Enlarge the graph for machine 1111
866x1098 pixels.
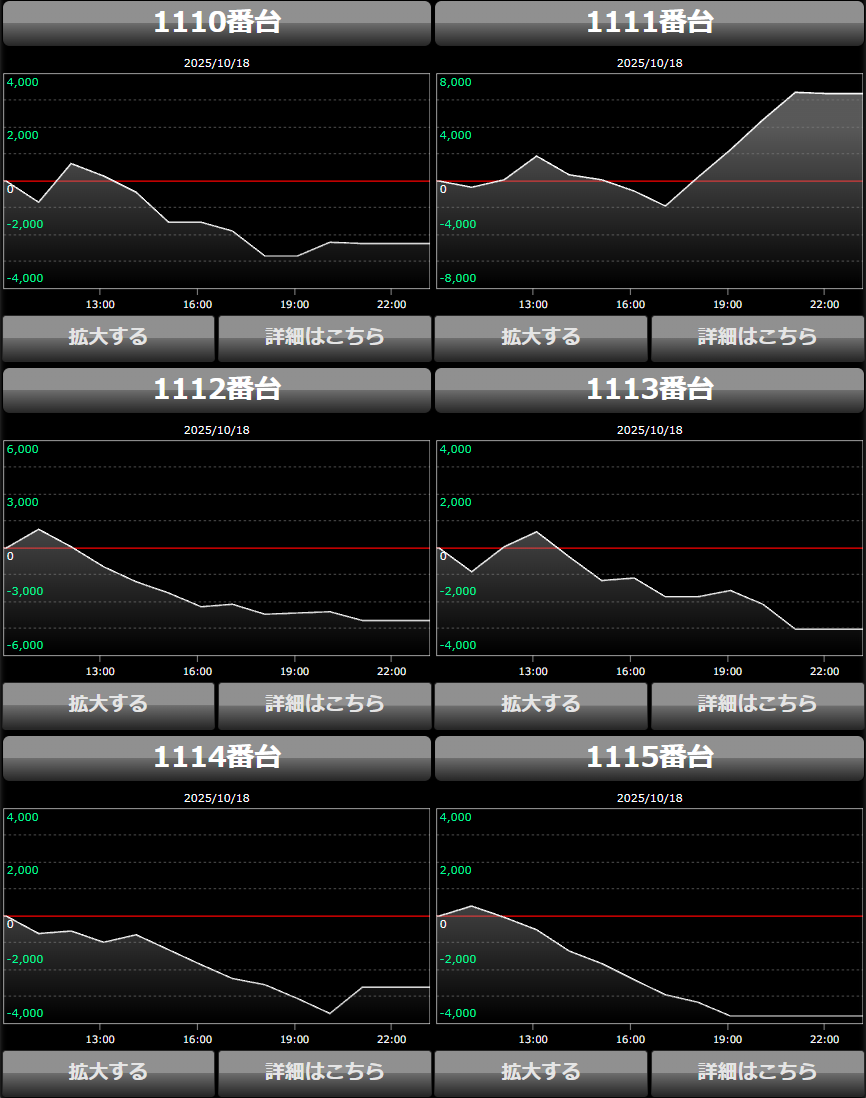[541, 337]
